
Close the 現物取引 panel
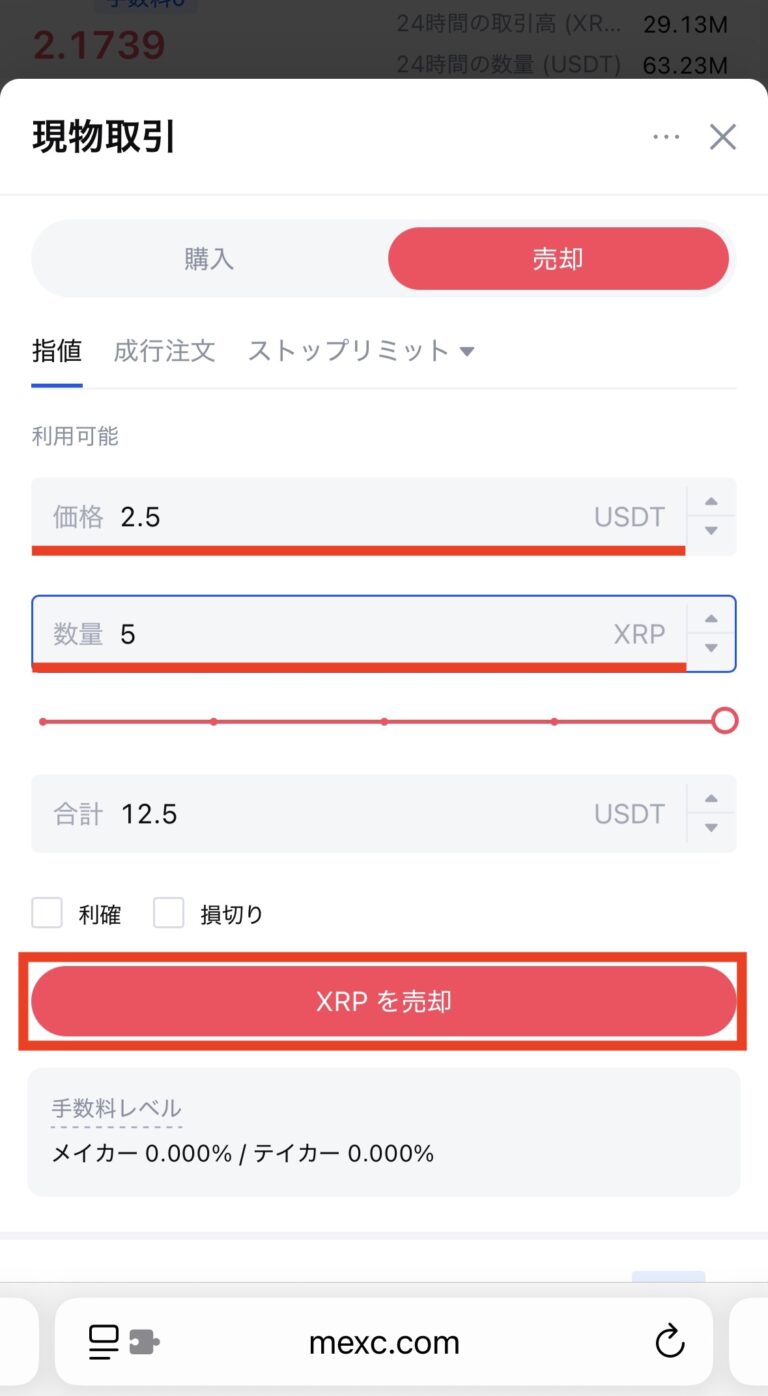[722, 137]
